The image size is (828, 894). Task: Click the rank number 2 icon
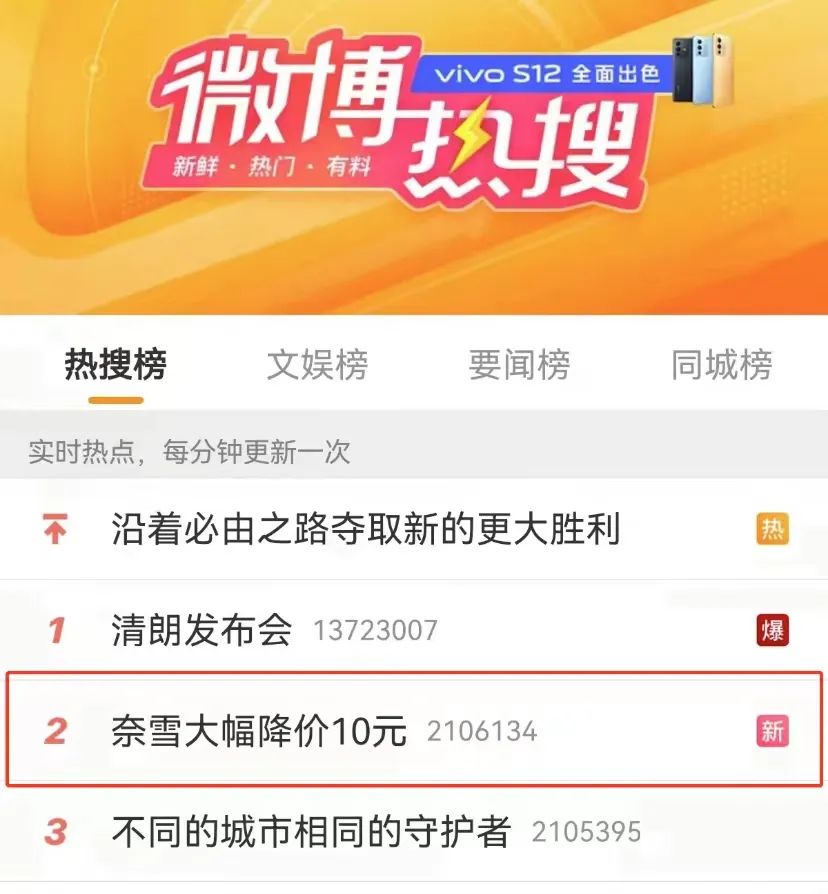(57, 732)
